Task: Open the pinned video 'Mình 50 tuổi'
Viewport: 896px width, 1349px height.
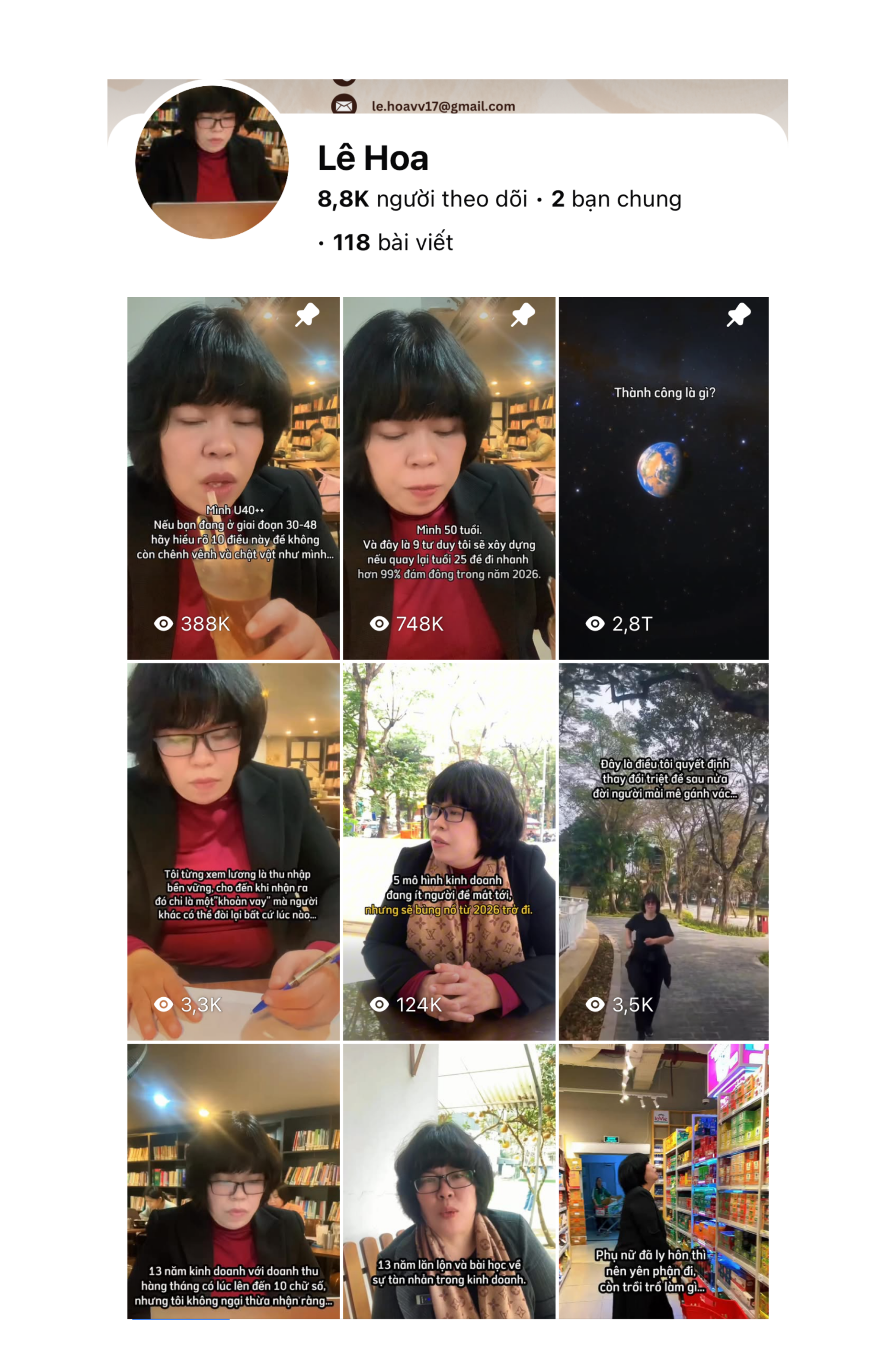Action: point(448,478)
